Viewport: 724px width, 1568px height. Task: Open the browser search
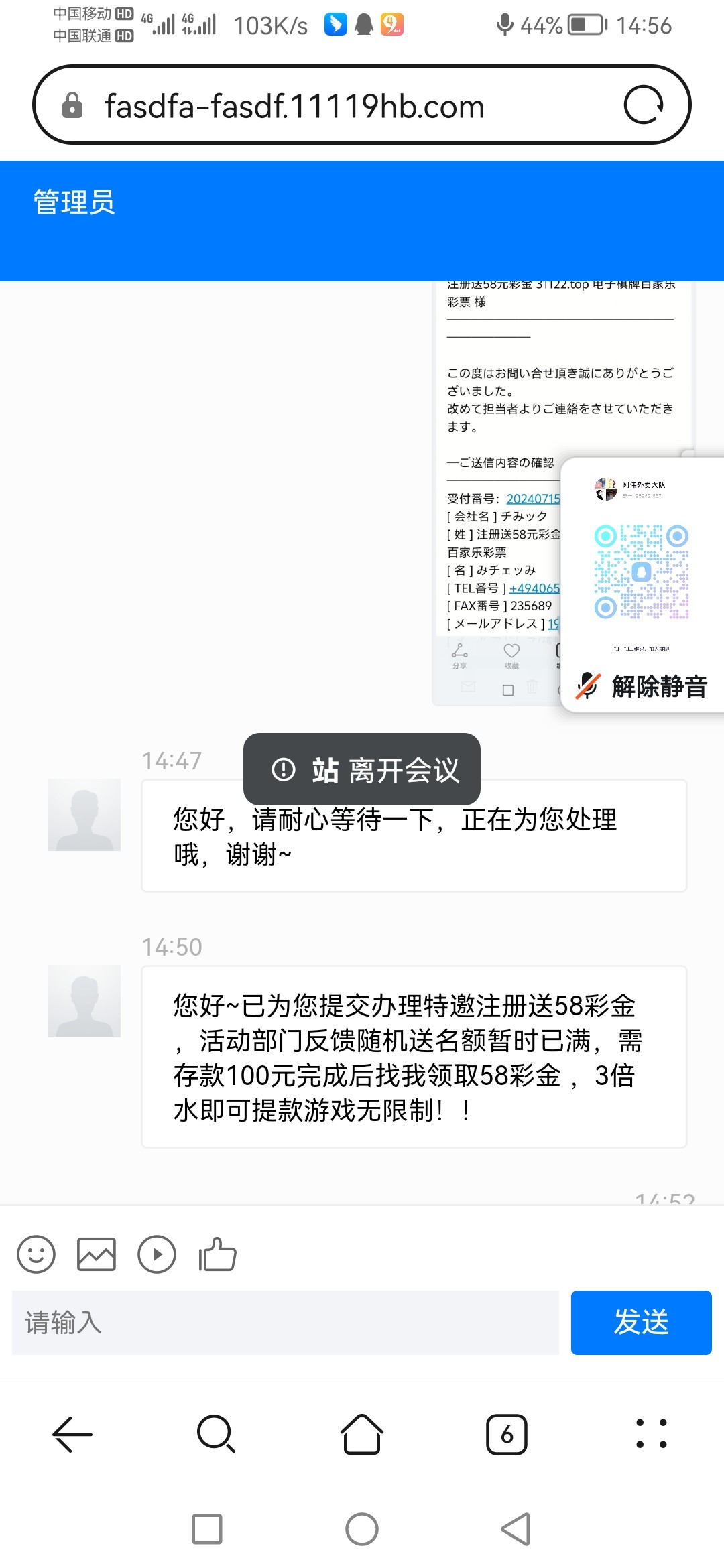tap(217, 1434)
